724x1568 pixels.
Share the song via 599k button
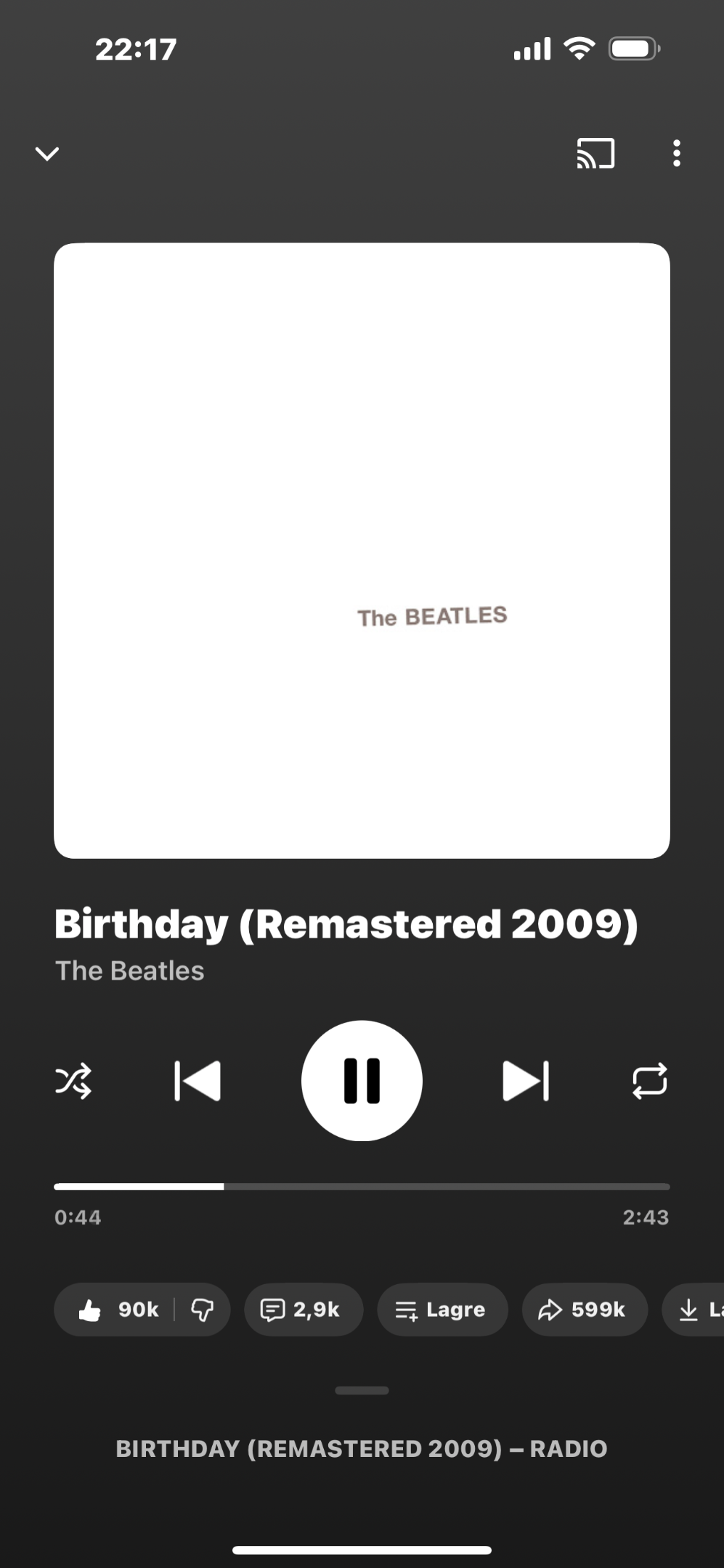(584, 1310)
